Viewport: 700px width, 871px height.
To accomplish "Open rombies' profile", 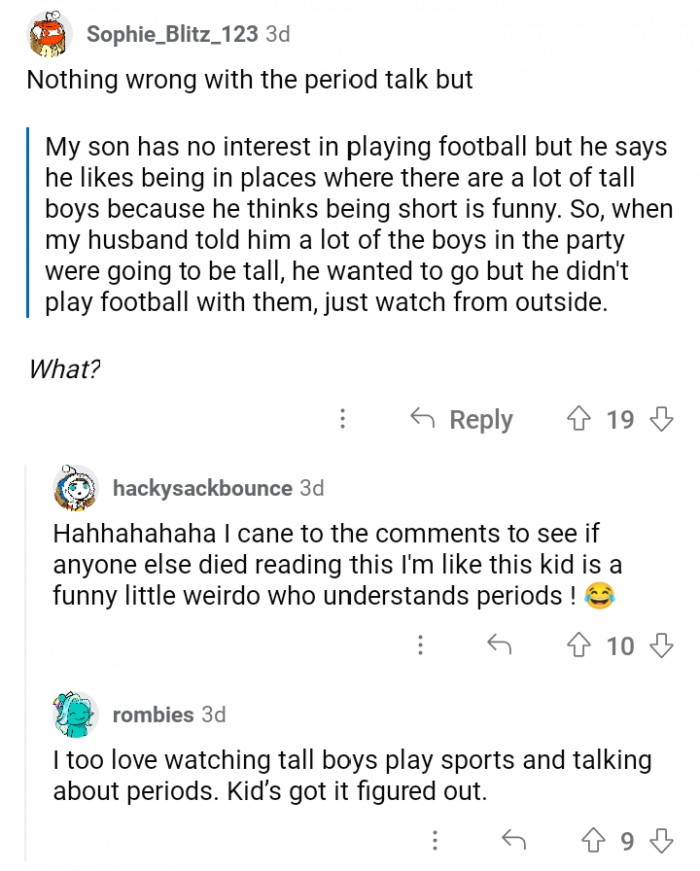I will click(153, 714).
